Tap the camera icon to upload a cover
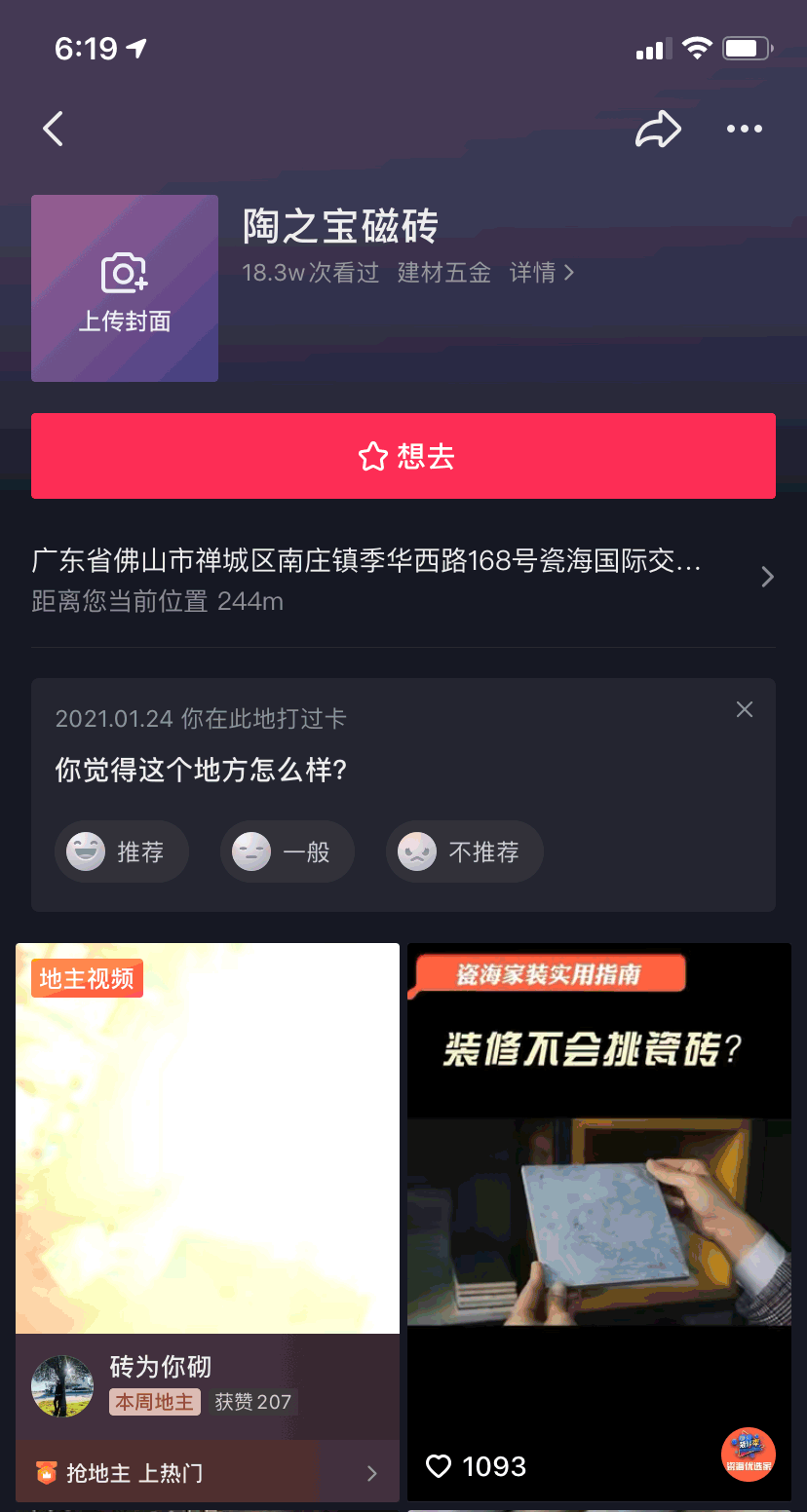807x1512 pixels. (124, 274)
